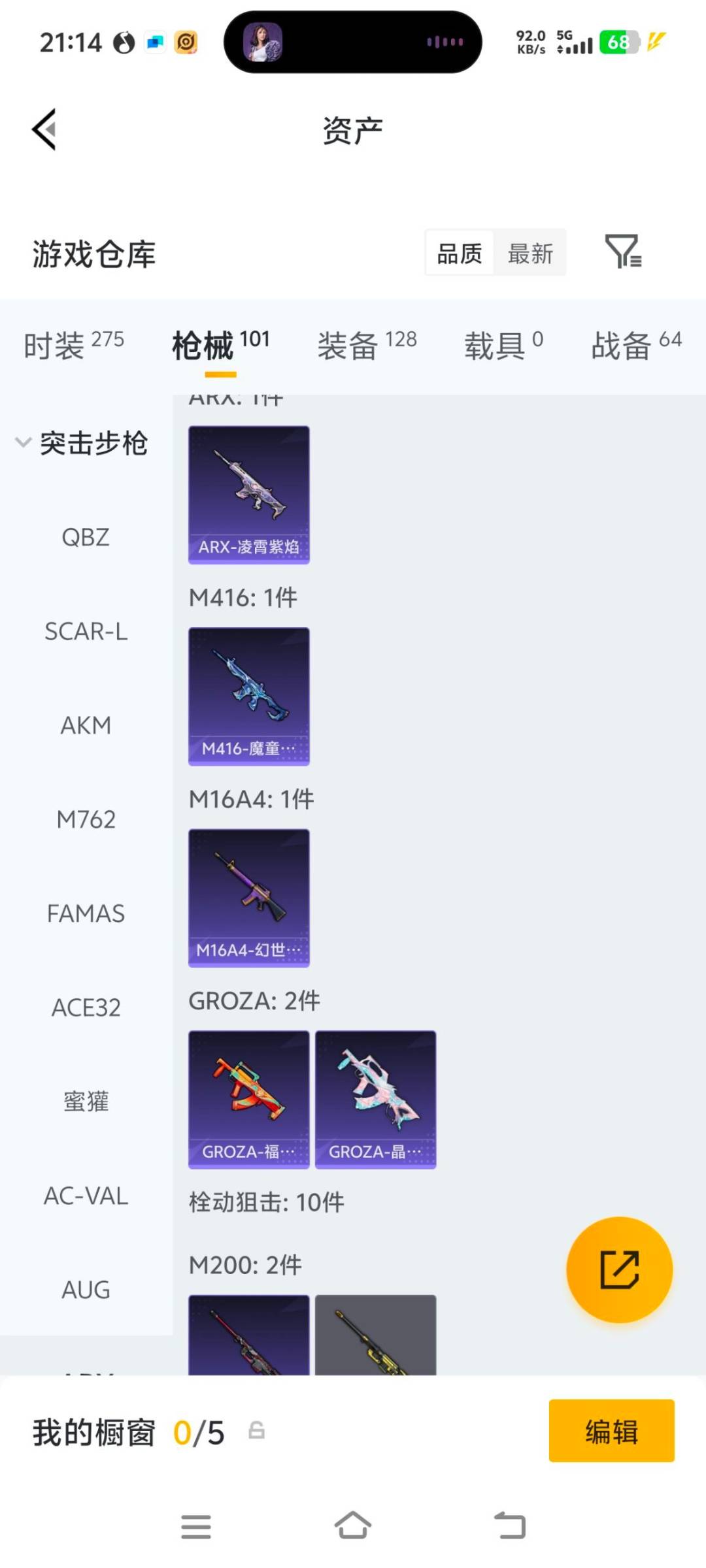This screenshot has height=1568, width=706.
Task: Switch sorting to 最新
Action: (x=531, y=253)
